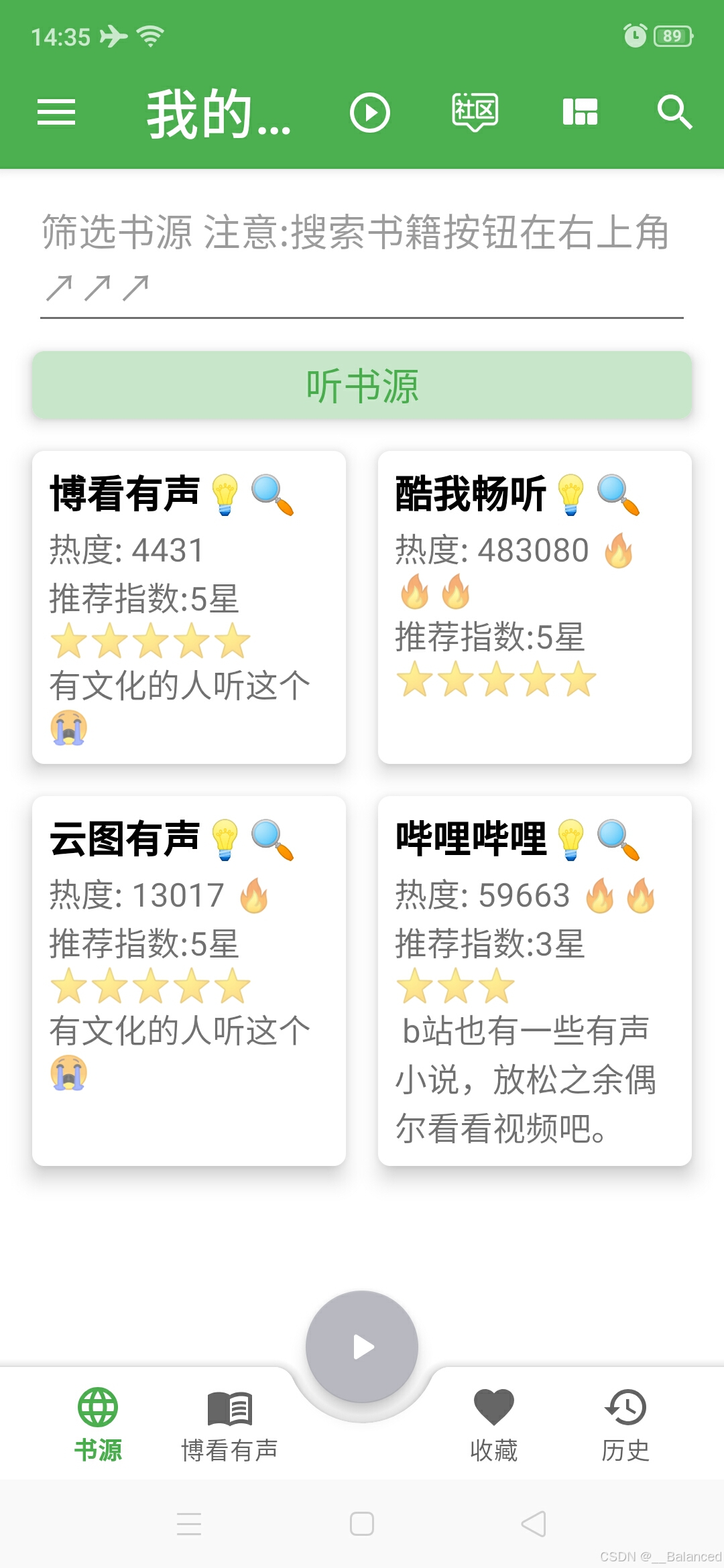The height and width of the screenshot is (1568, 724).
Task: Open the 博看有声 source card
Action: click(x=189, y=607)
